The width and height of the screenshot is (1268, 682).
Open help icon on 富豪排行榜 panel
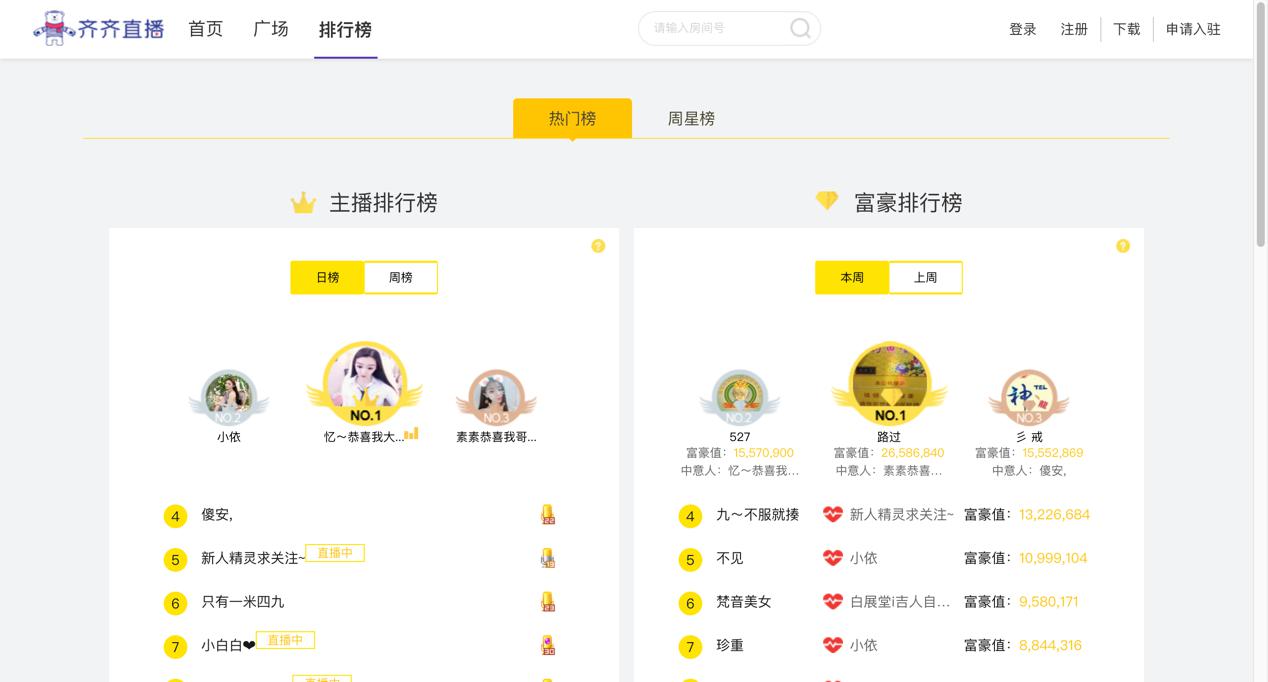[1123, 246]
